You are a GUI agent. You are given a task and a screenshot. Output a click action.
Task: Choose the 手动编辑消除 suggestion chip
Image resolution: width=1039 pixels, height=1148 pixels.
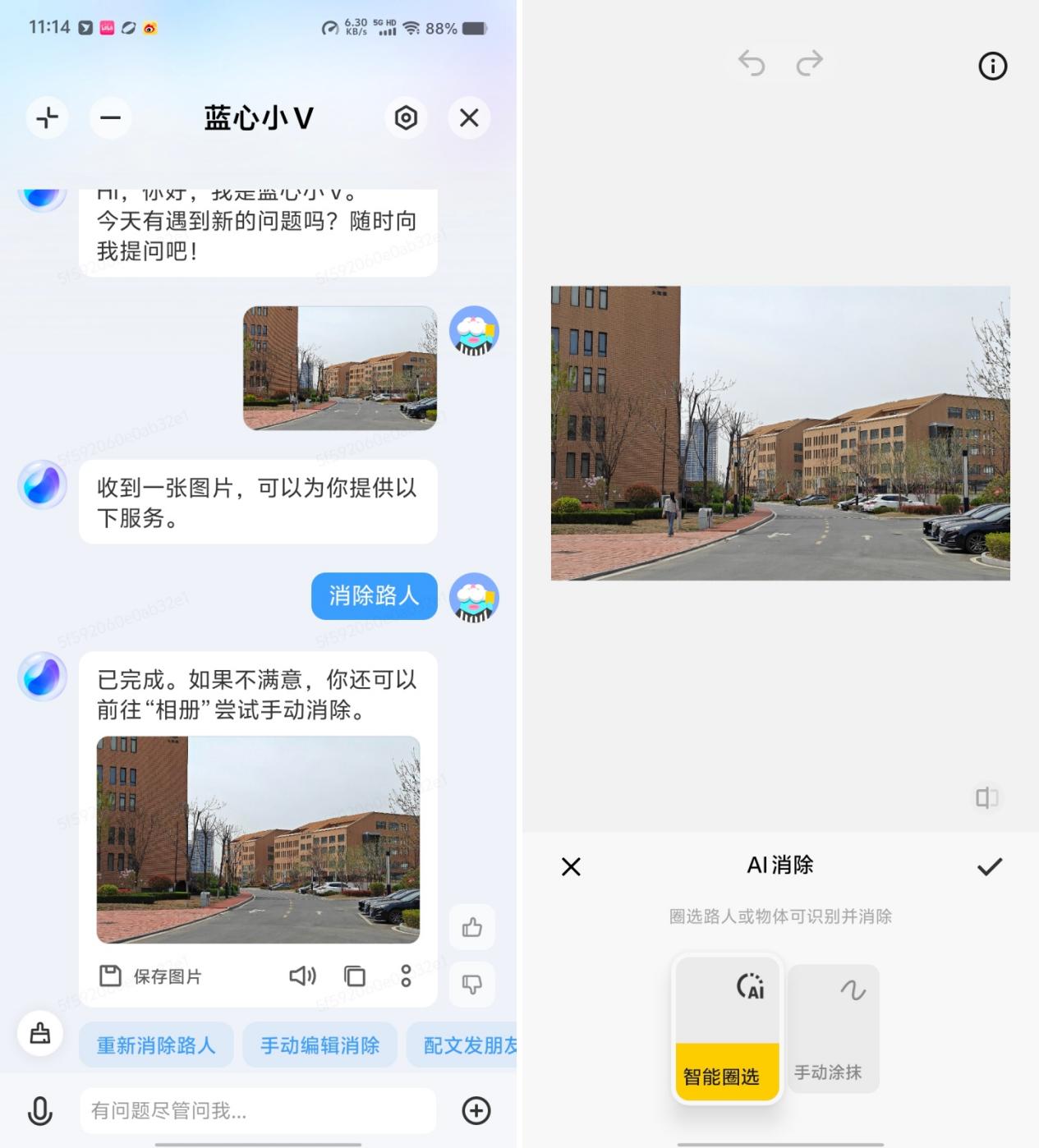pyautogui.click(x=320, y=1045)
